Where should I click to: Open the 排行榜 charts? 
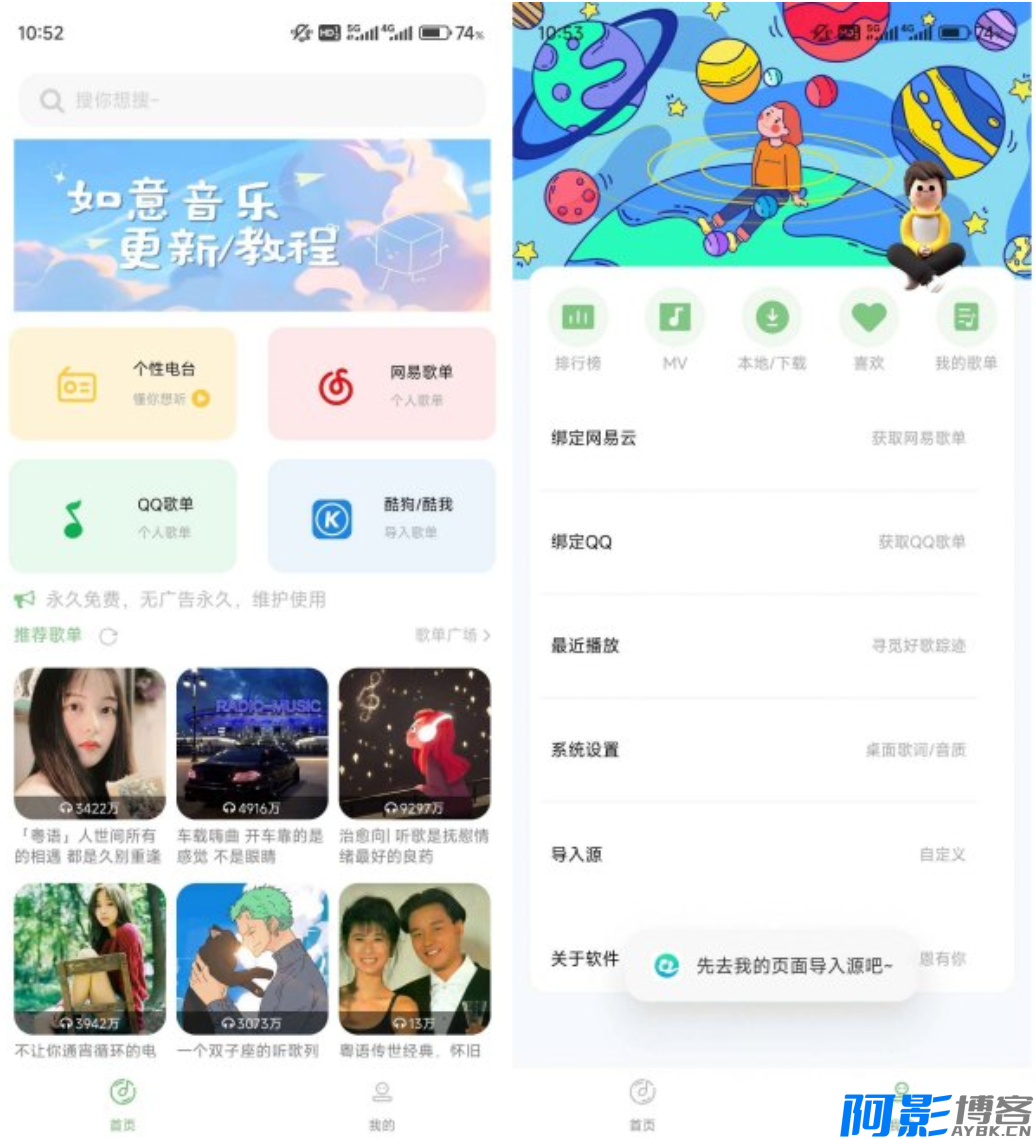tap(578, 319)
